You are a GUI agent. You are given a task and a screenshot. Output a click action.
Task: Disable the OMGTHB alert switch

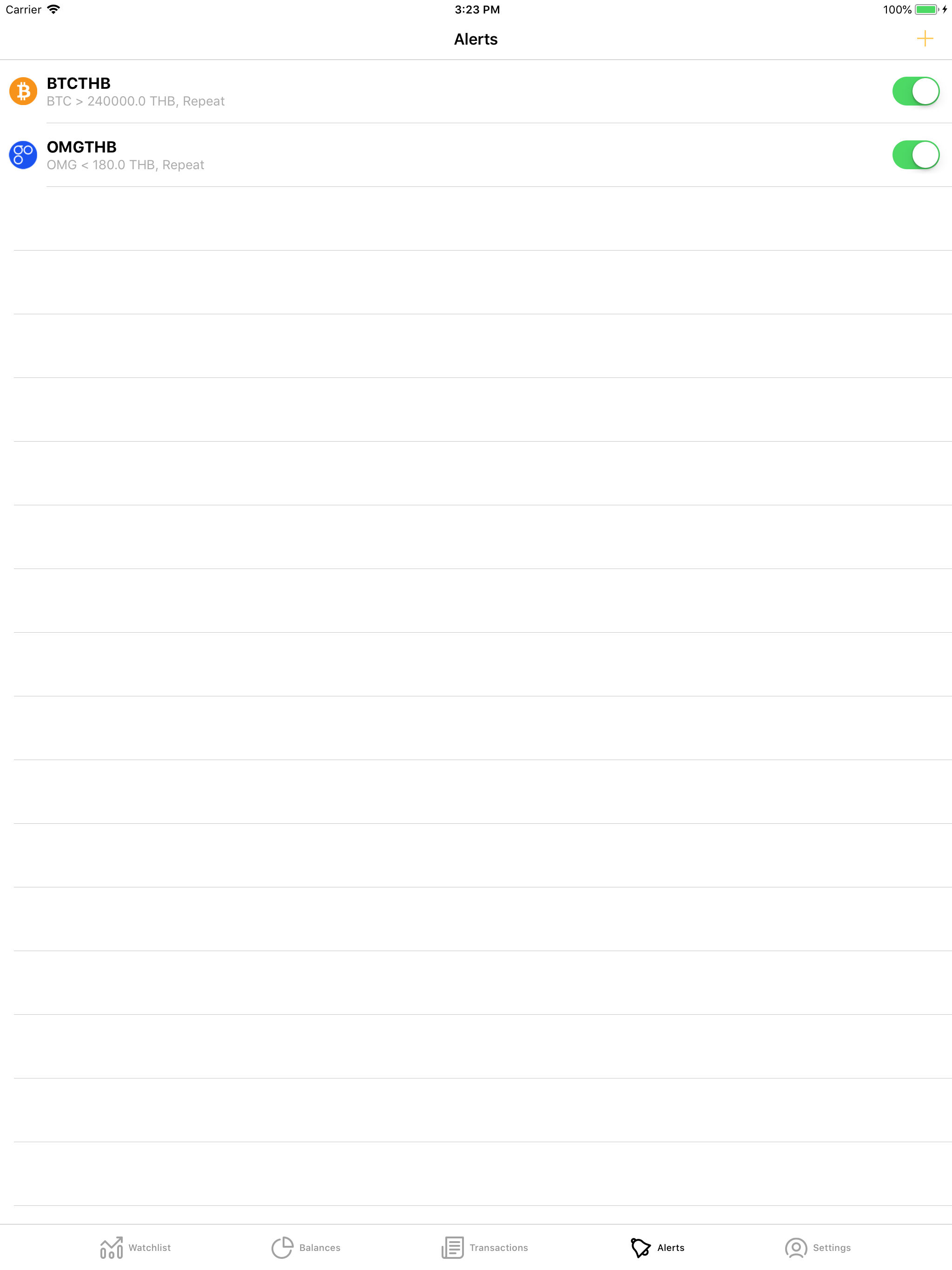pos(916,154)
